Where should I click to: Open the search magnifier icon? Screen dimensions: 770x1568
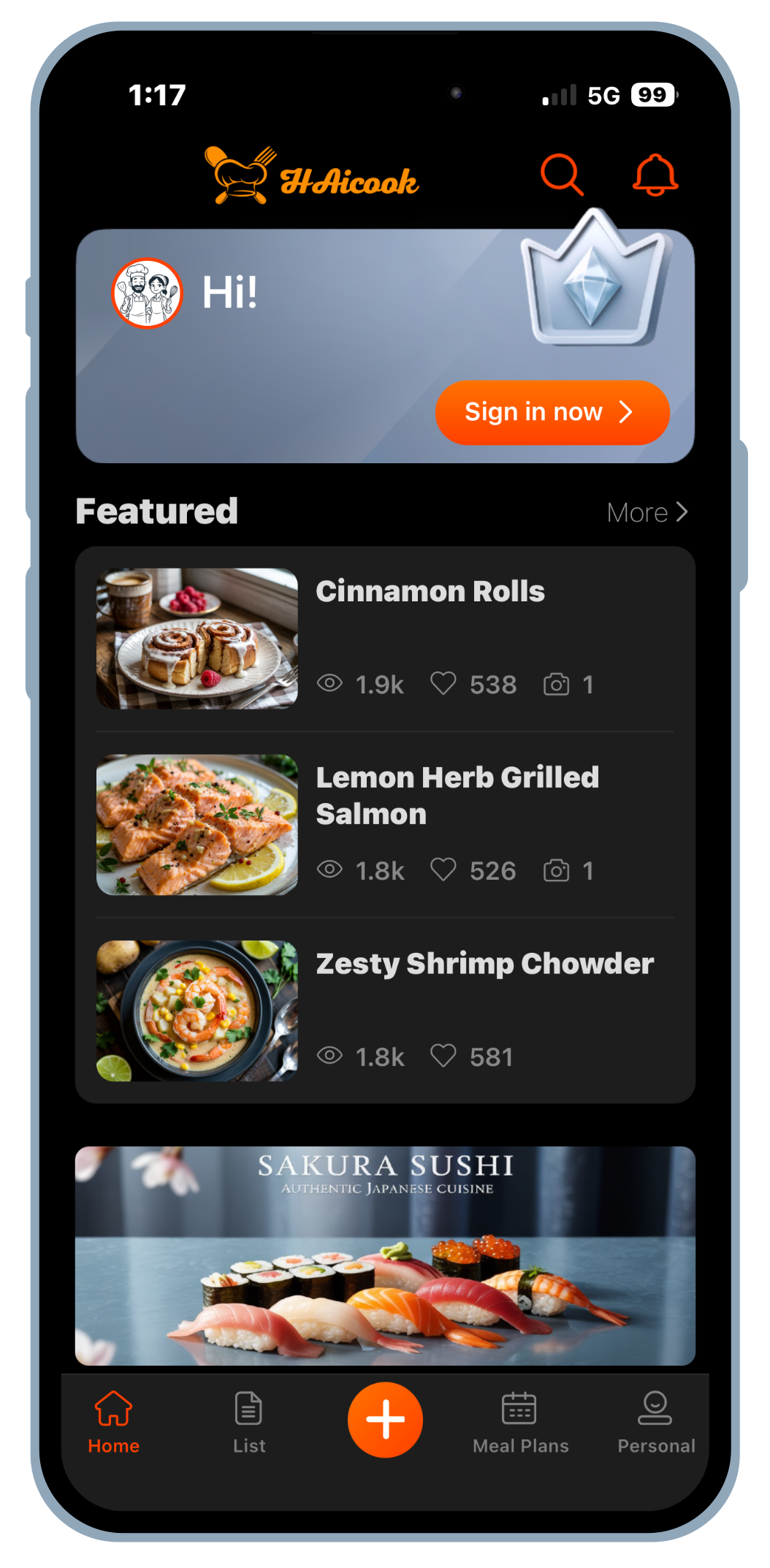[x=561, y=174]
